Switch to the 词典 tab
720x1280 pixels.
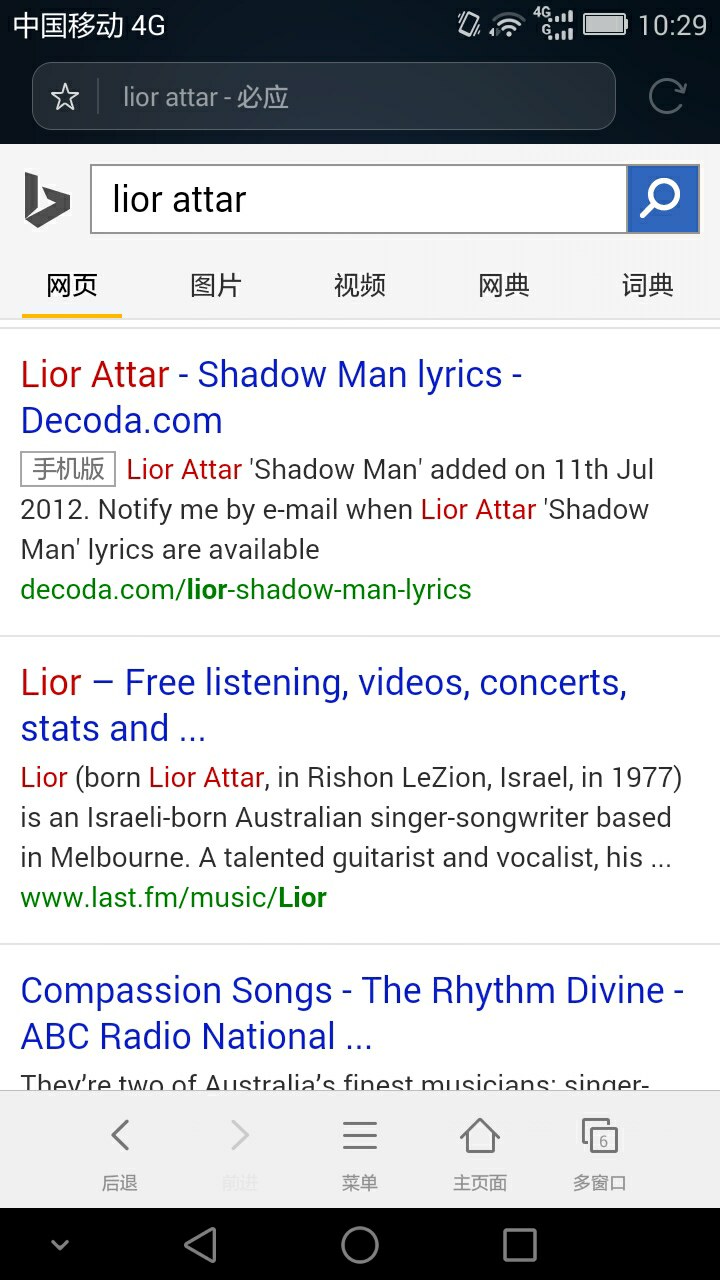click(648, 286)
